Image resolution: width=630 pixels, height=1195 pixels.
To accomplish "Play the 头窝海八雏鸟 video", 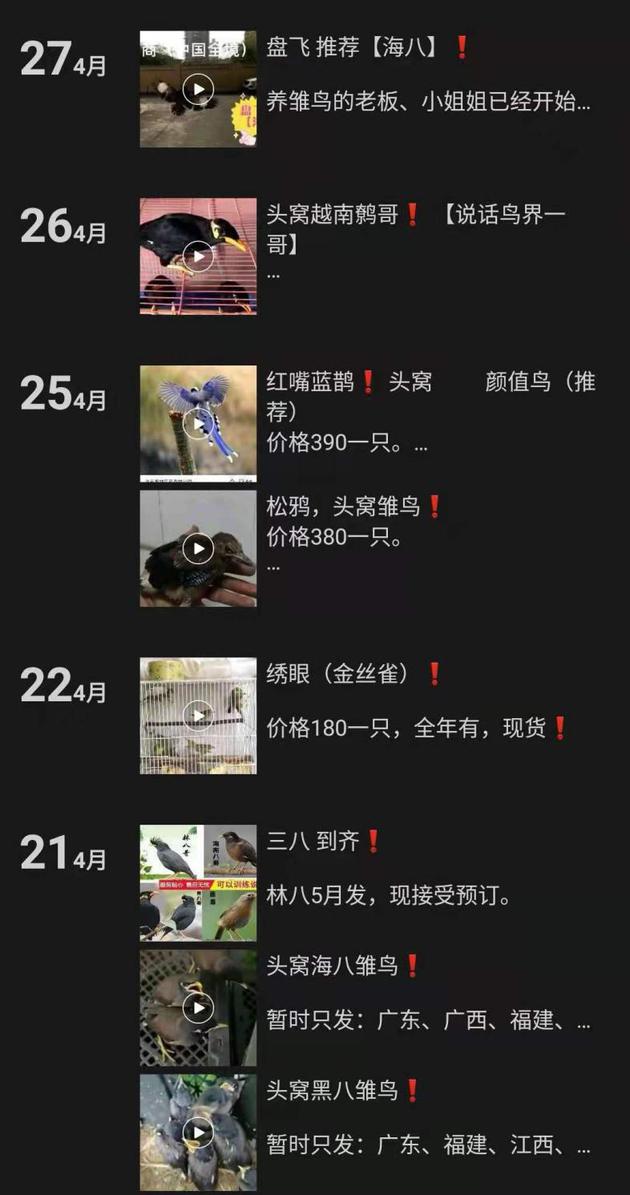I will click(x=198, y=1008).
